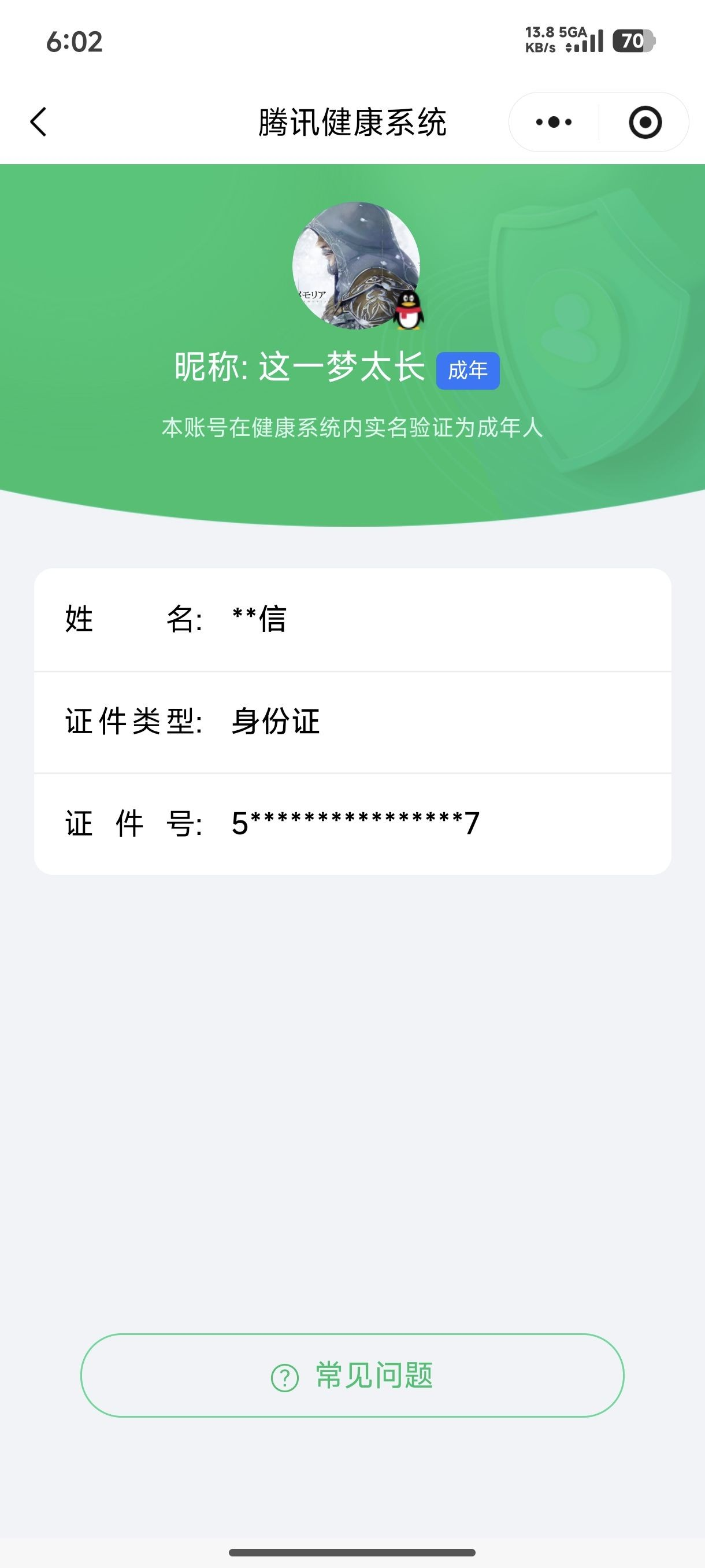This screenshot has height=1568, width=705.
Task: Tap the QQ penguin badge on the avatar
Action: [409, 312]
